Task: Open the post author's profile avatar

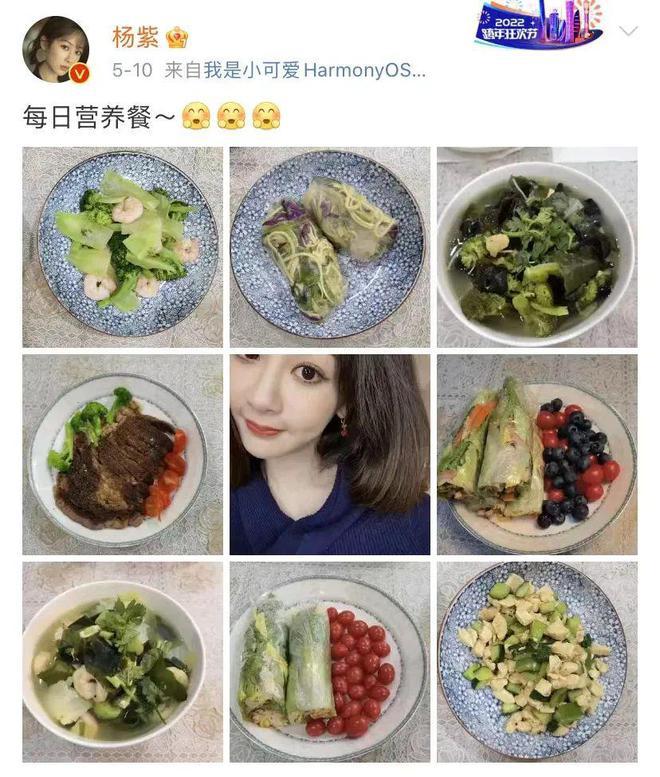Action: coord(56,50)
